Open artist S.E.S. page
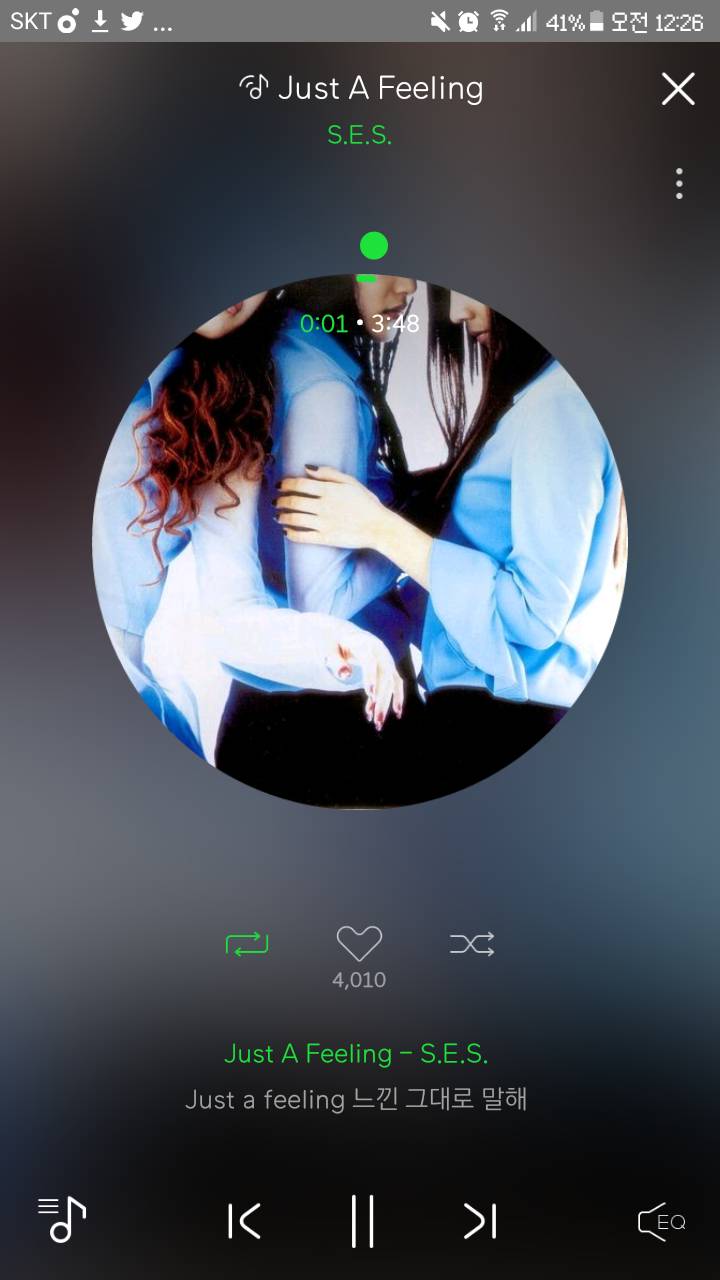Image resolution: width=720 pixels, height=1280 pixels. coord(359,135)
